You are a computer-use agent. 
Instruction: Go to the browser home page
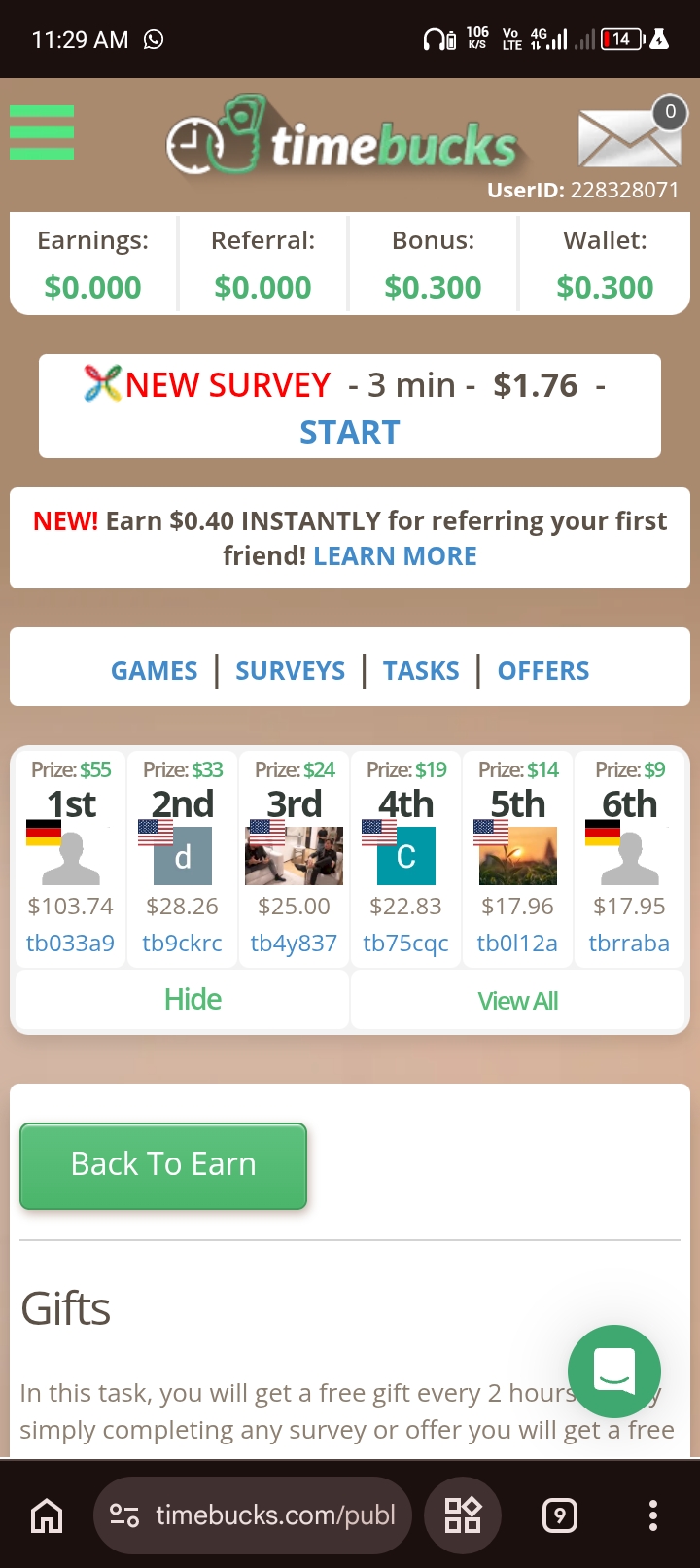click(47, 1515)
